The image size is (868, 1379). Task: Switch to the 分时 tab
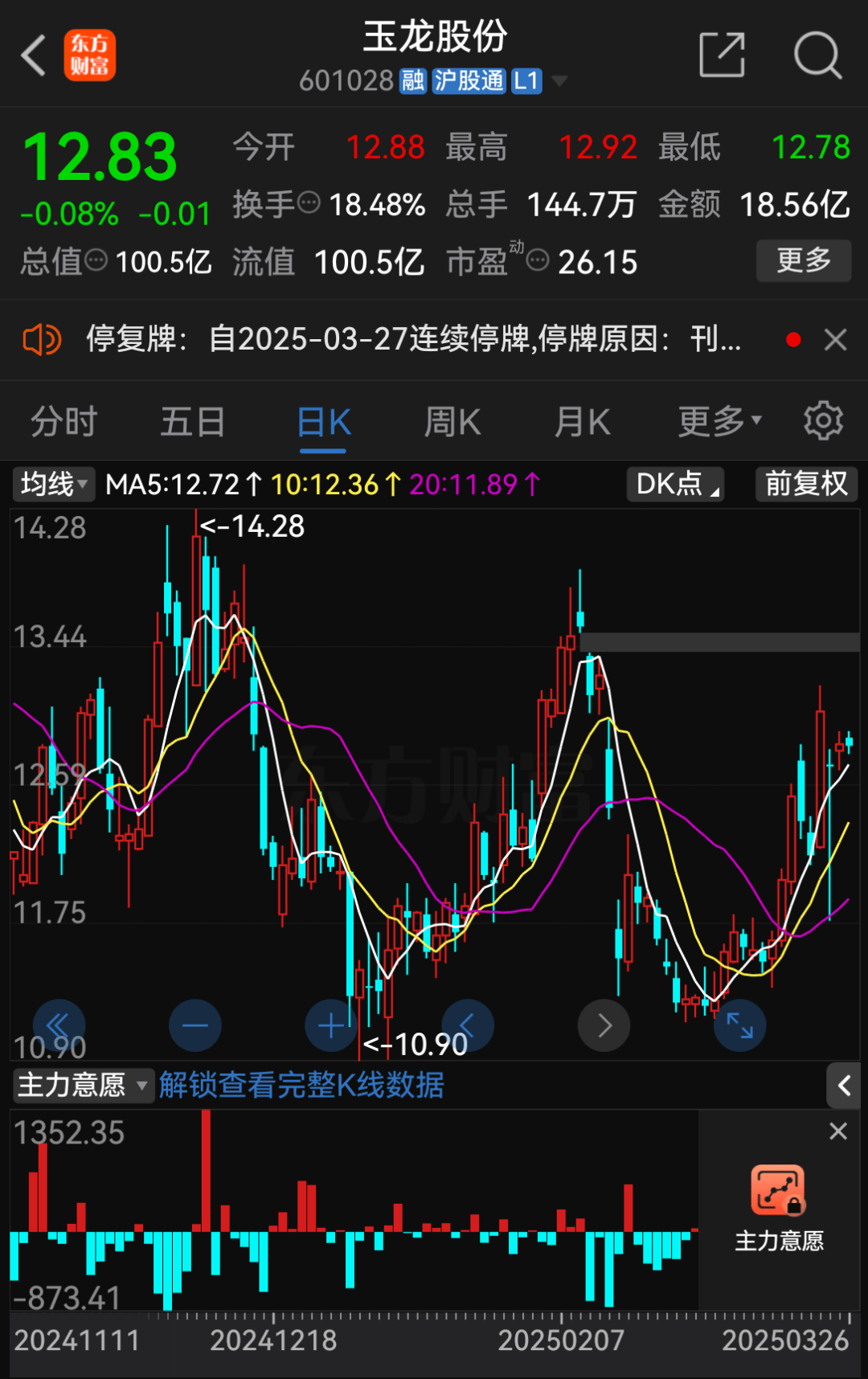pyautogui.click(x=62, y=420)
